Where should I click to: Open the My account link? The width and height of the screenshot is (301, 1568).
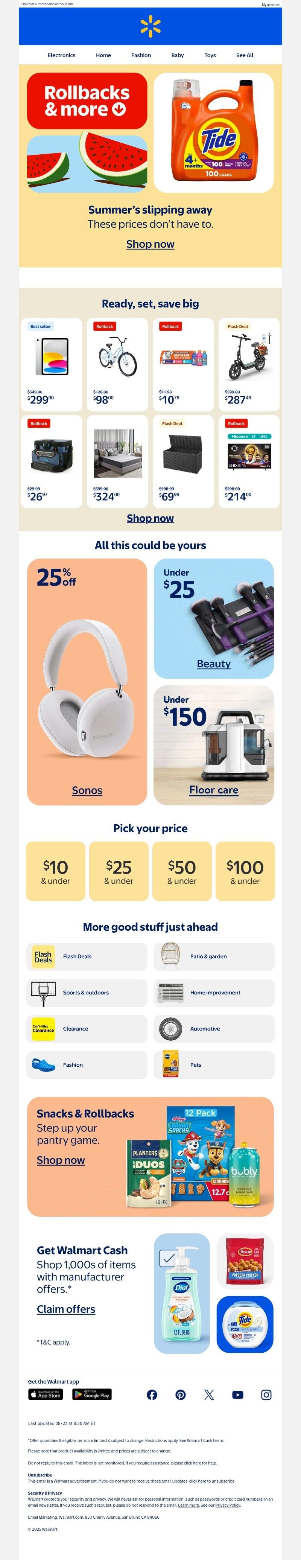270,4
